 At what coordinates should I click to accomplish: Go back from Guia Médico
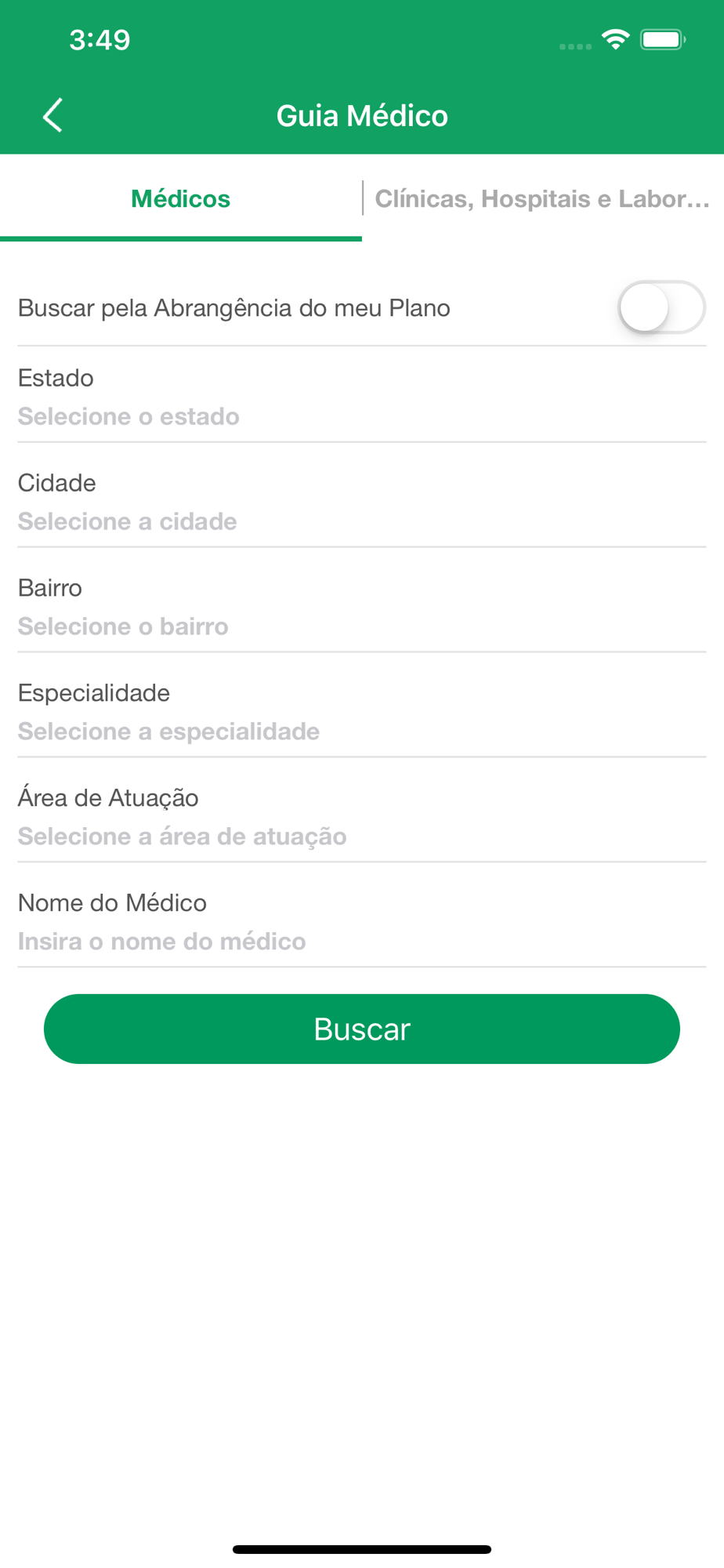click(x=52, y=116)
